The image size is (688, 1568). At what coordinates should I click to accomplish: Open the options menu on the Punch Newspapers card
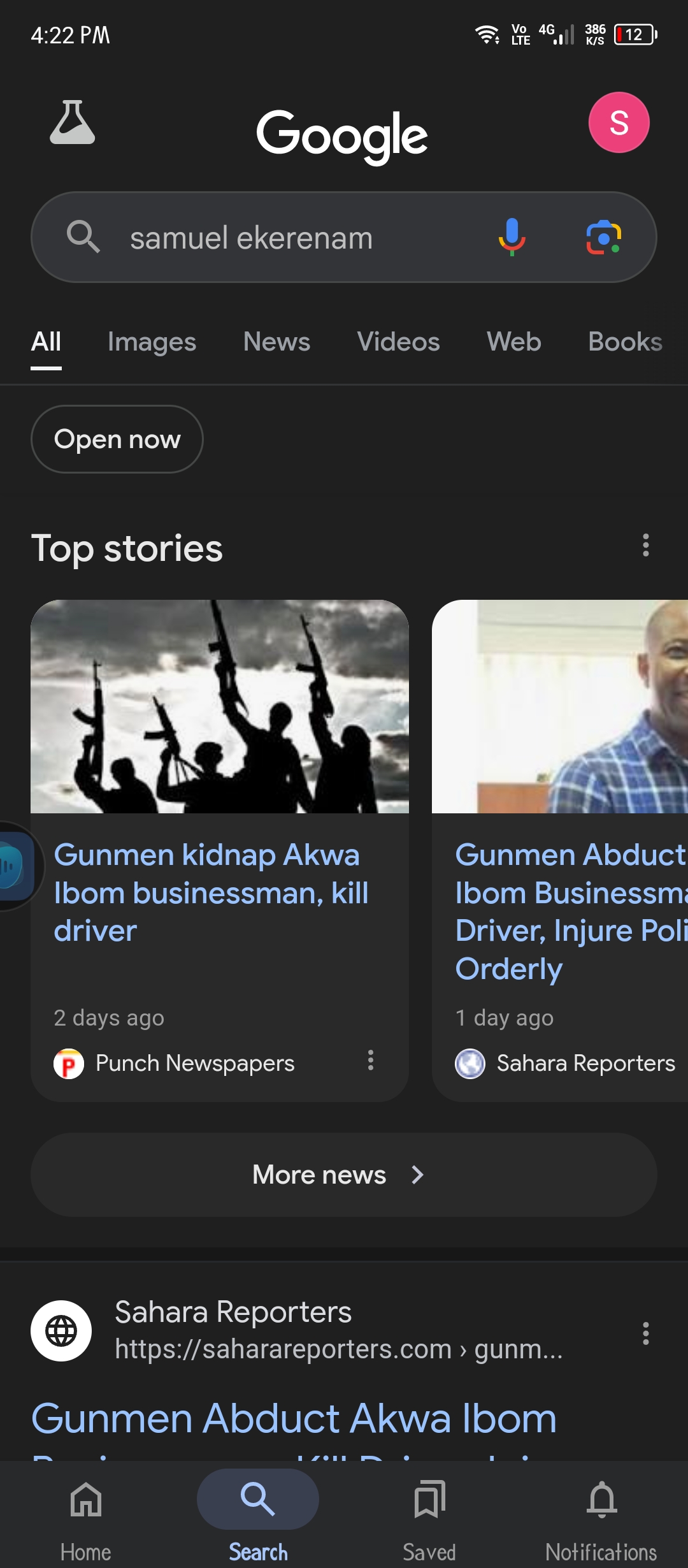point(371,1061)
